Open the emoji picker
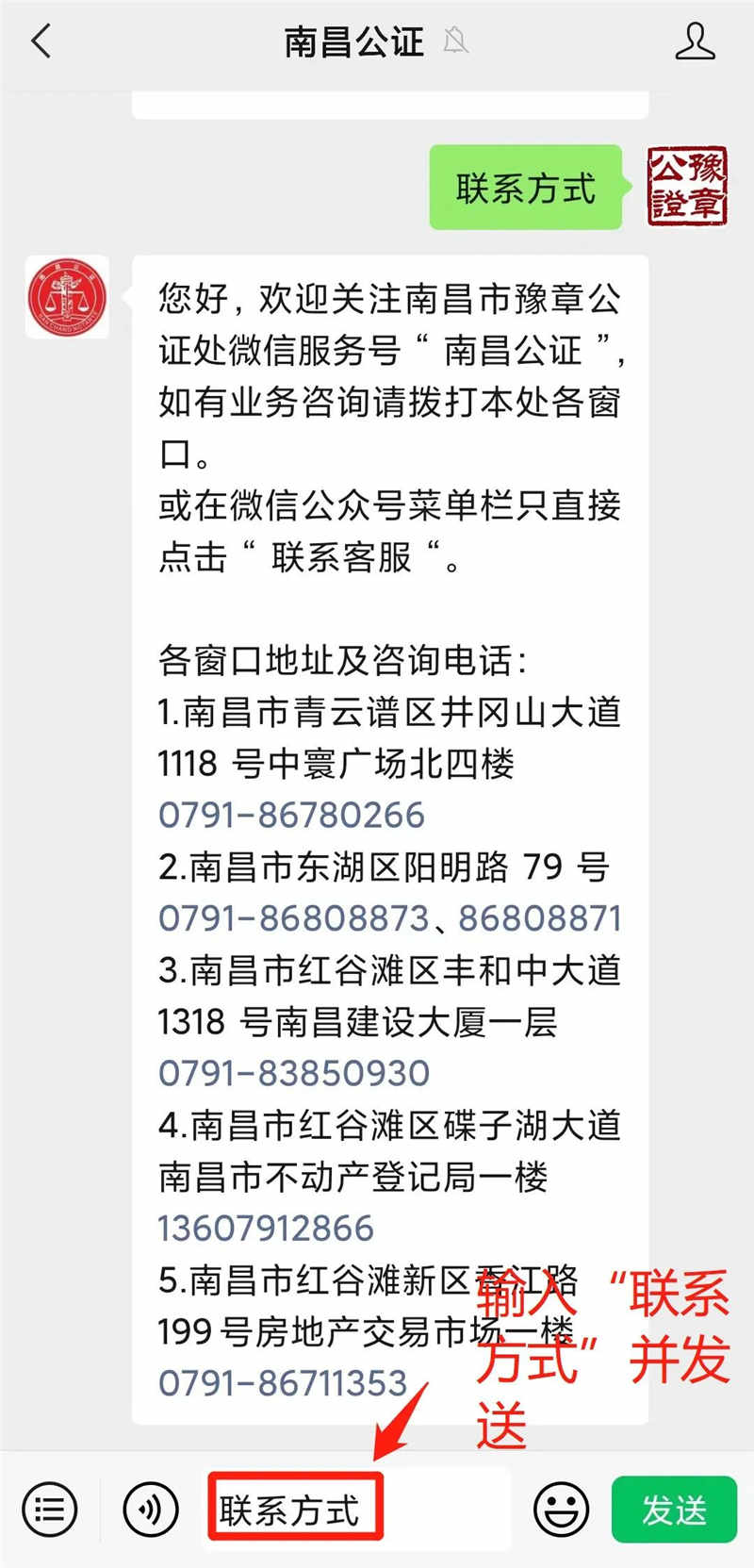This screenshot has width=754, height=1568. [561, 1510]
